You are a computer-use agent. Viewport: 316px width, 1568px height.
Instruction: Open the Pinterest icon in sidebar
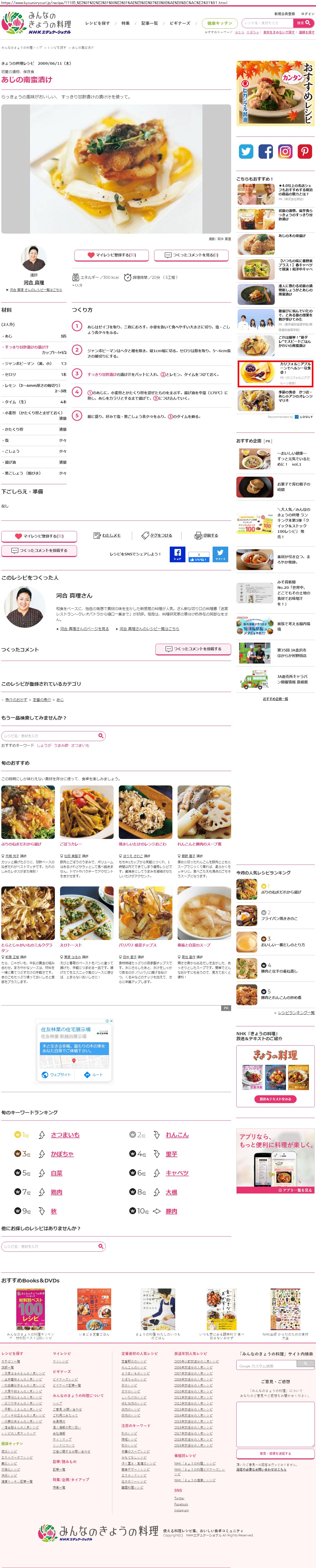[305, 152]
